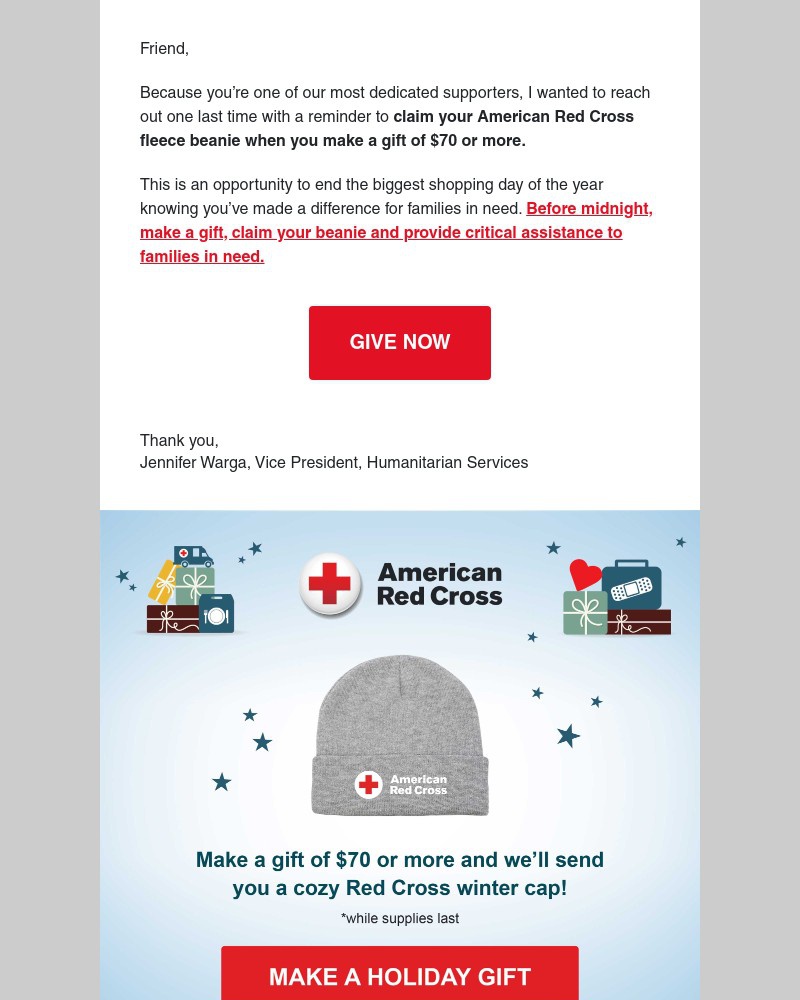The image size is (800, 1000).
Task: Click the while supplies last disclaimer text
Action: 400,918
